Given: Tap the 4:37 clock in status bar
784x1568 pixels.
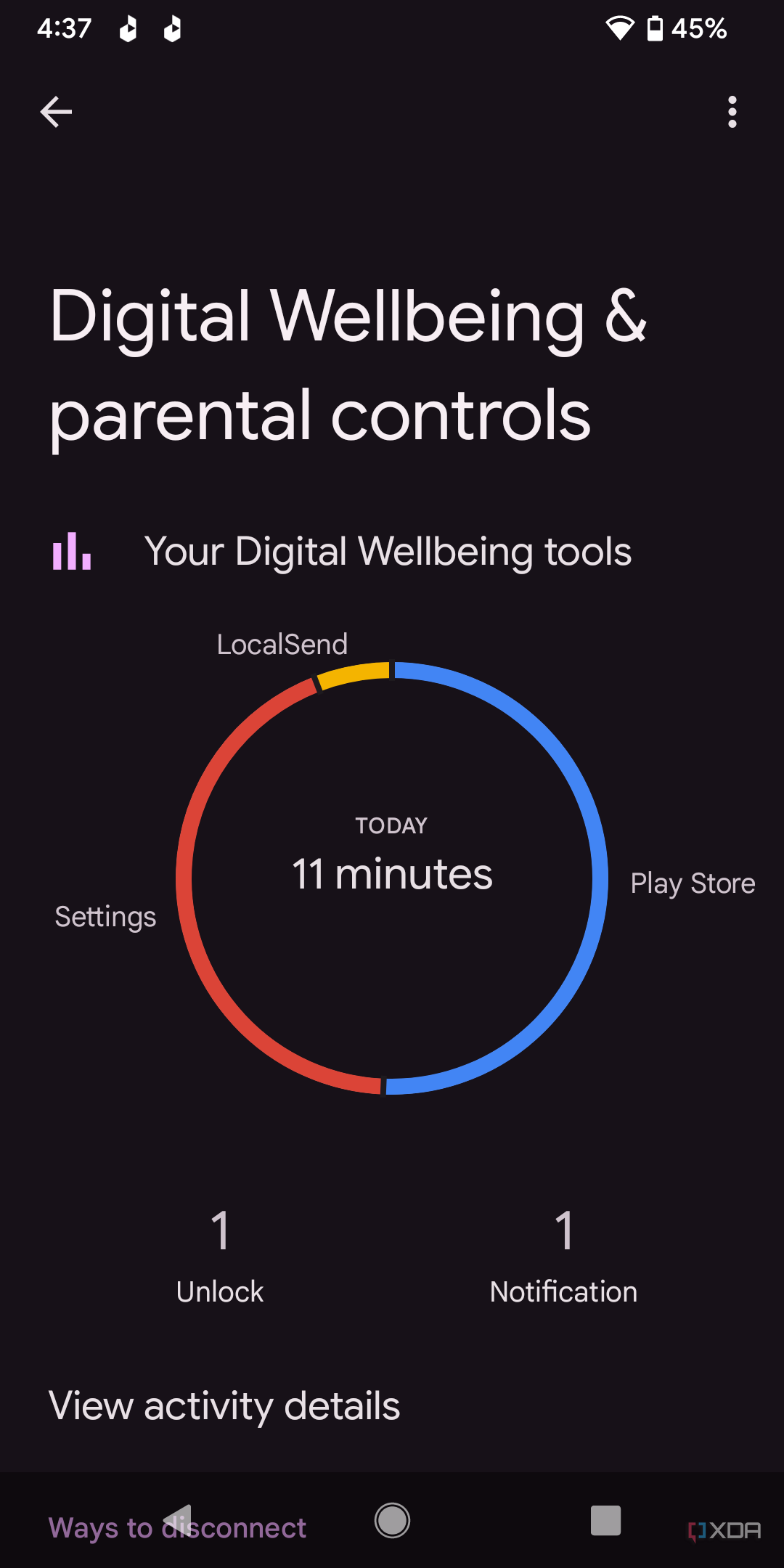Looking at the screenshot, I should [62, 28].
